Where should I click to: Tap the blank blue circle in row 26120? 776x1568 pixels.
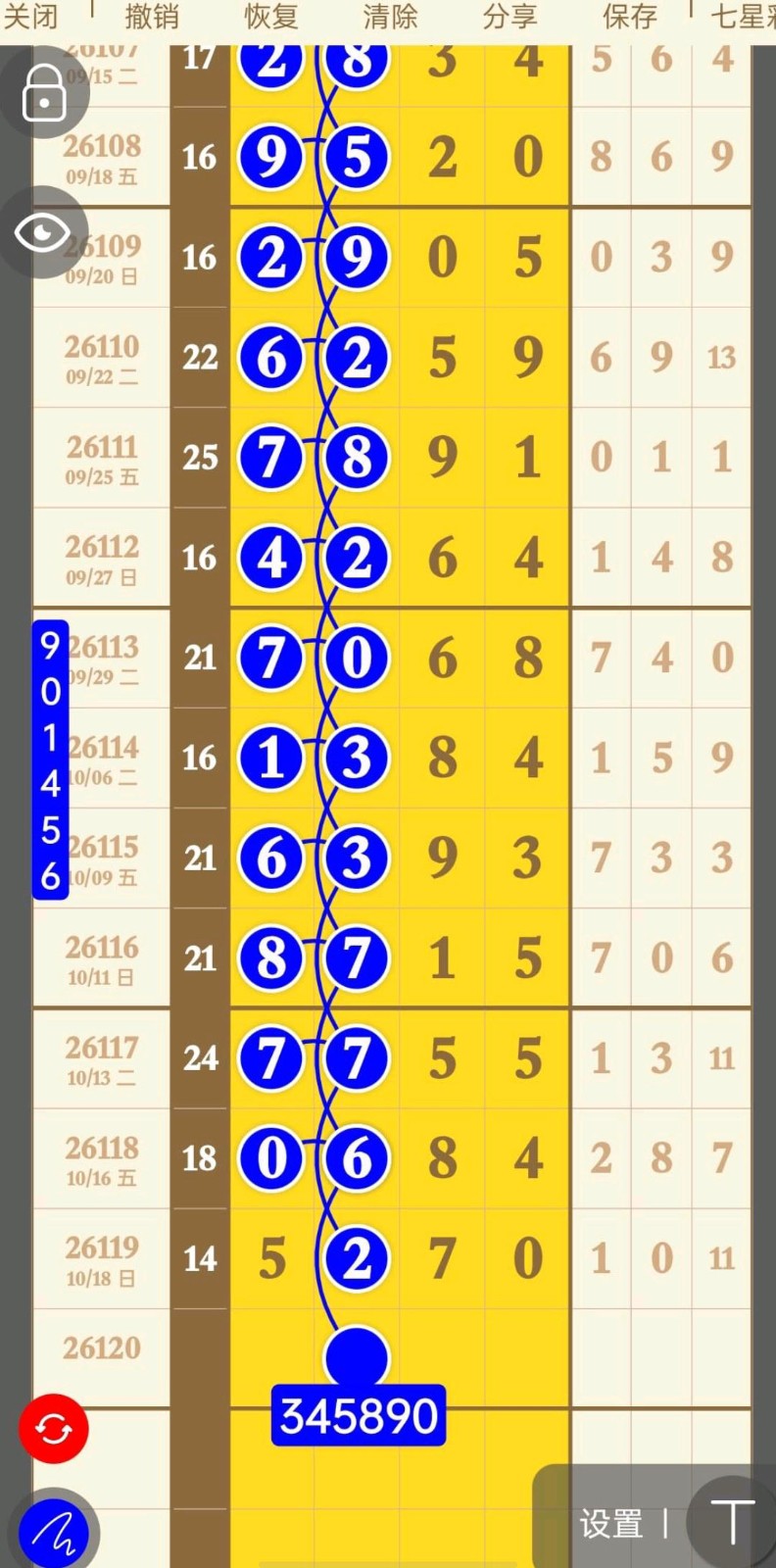coord(357,1358)
